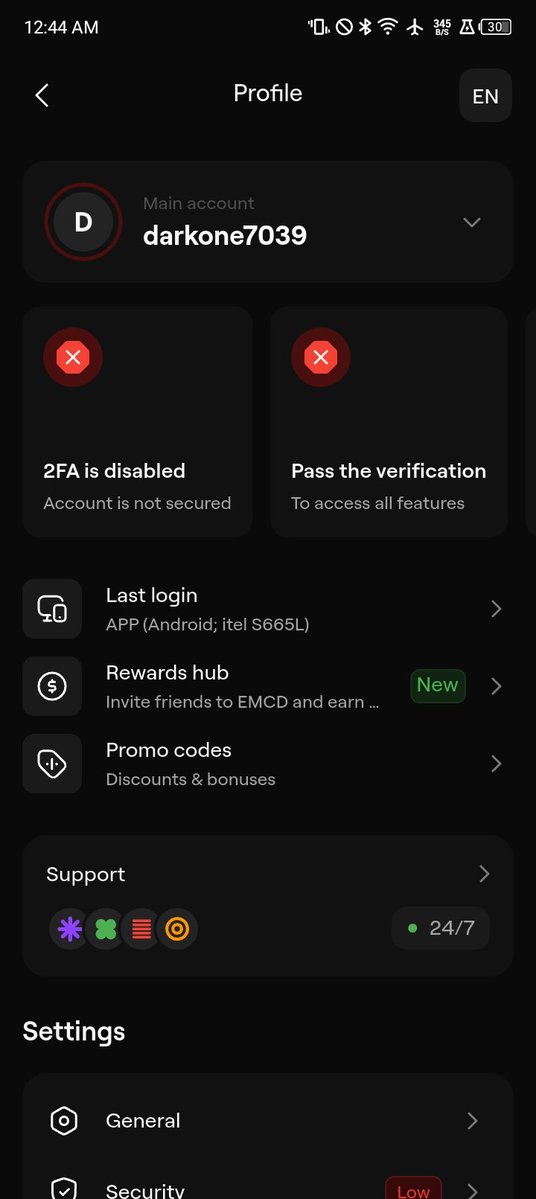Open General settings
The width and height of the screenshot is (536, 1199).
268,1120
